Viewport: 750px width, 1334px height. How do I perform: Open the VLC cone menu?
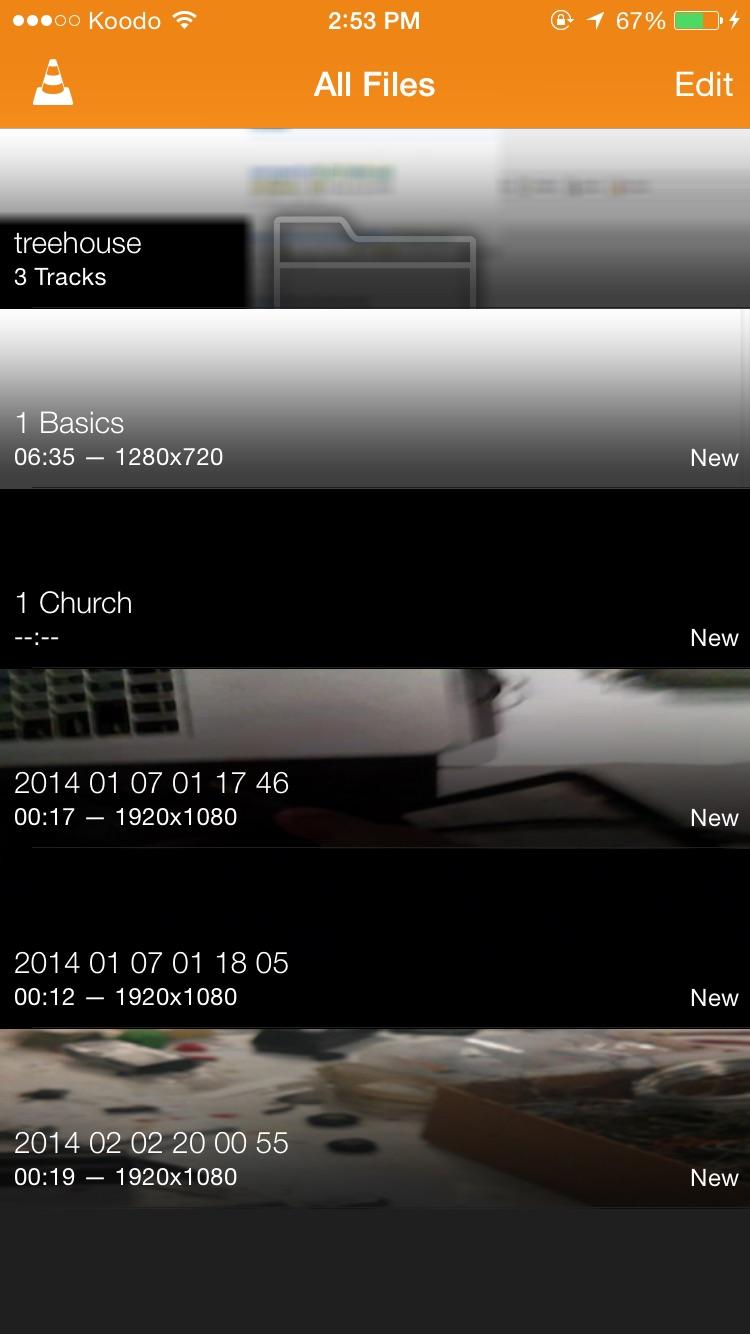(x=53, y=84)
